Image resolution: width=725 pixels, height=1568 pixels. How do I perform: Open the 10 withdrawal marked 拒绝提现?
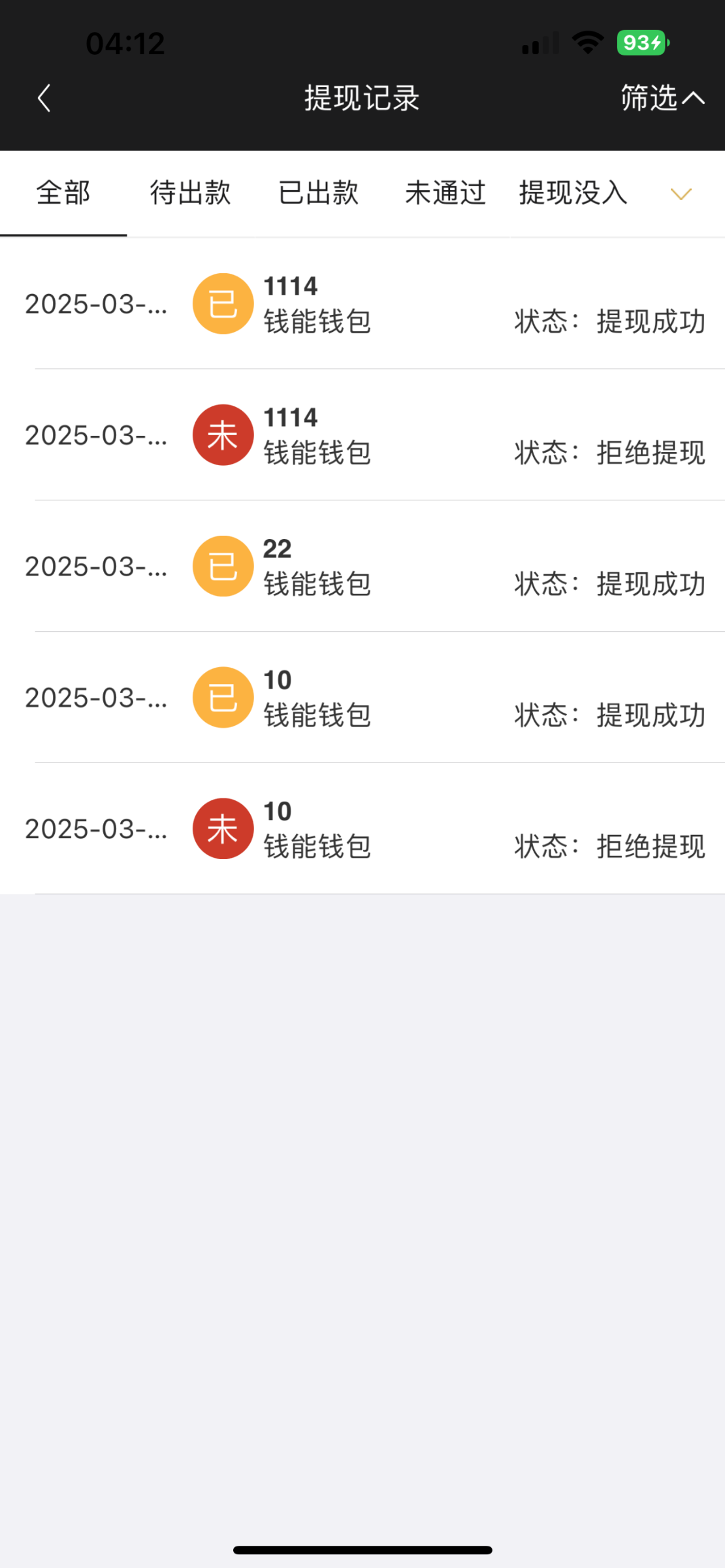[x=362, y=829]
